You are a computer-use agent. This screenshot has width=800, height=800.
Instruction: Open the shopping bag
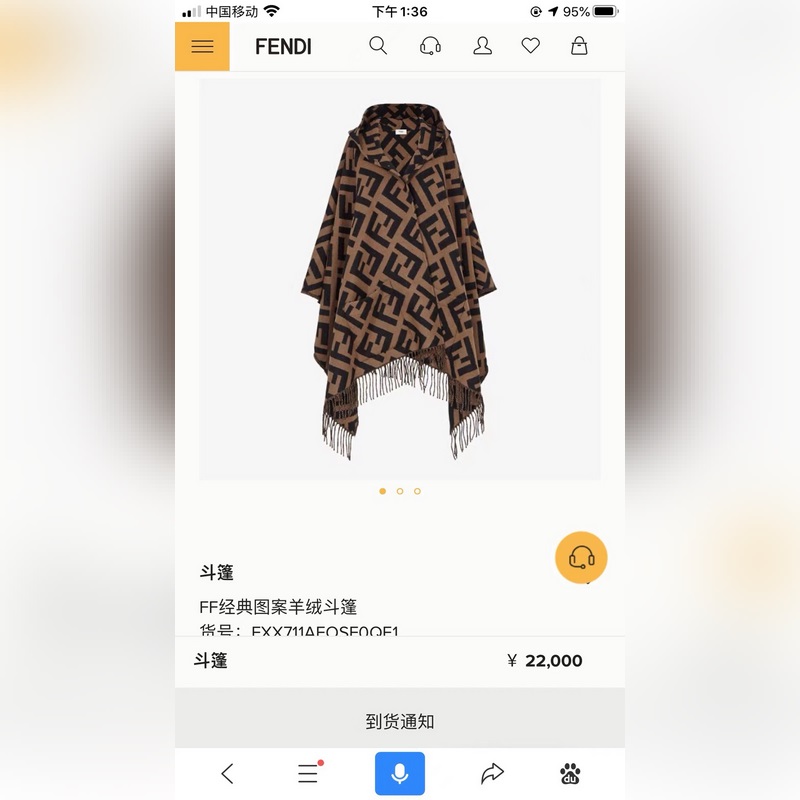click(579, 46)
